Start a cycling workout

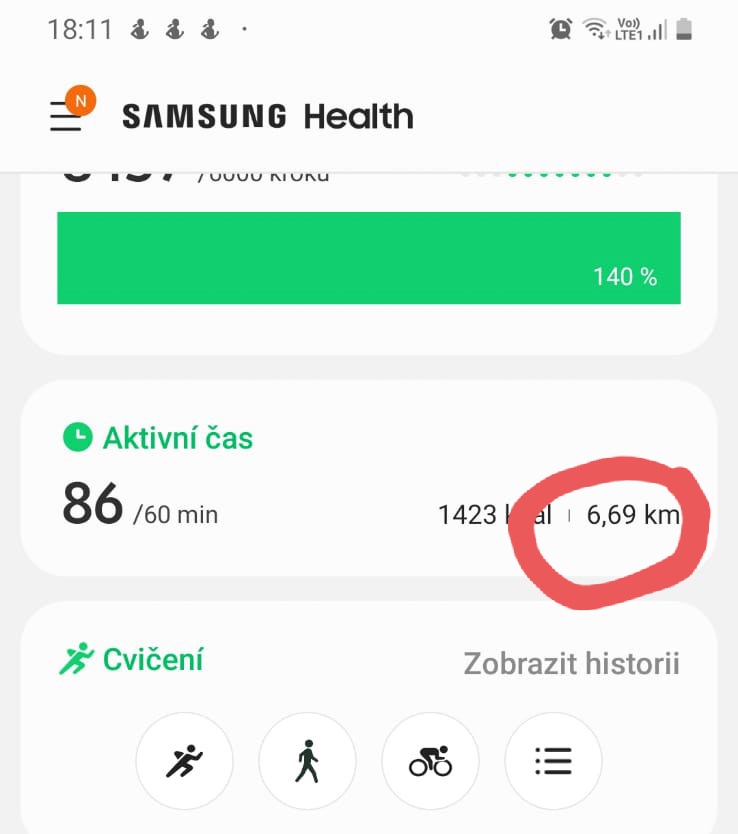[x=430, y=762]
